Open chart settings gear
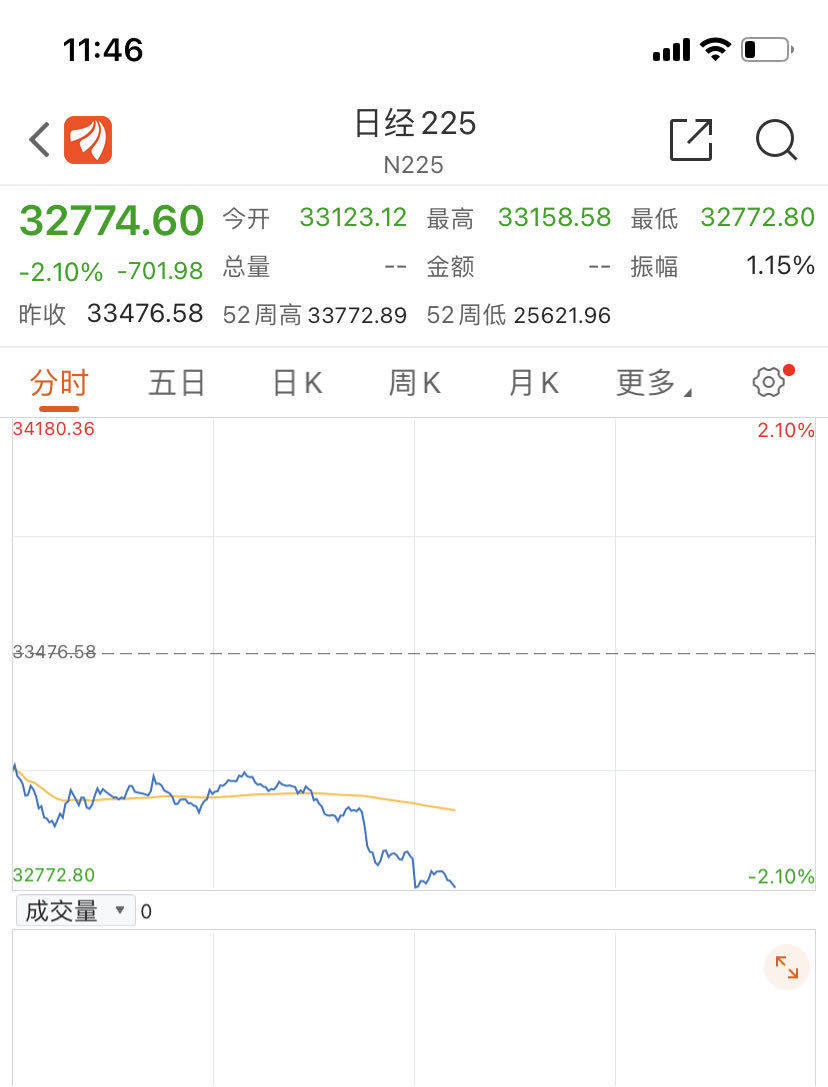 pyautogui.click(x=768, y=382)
